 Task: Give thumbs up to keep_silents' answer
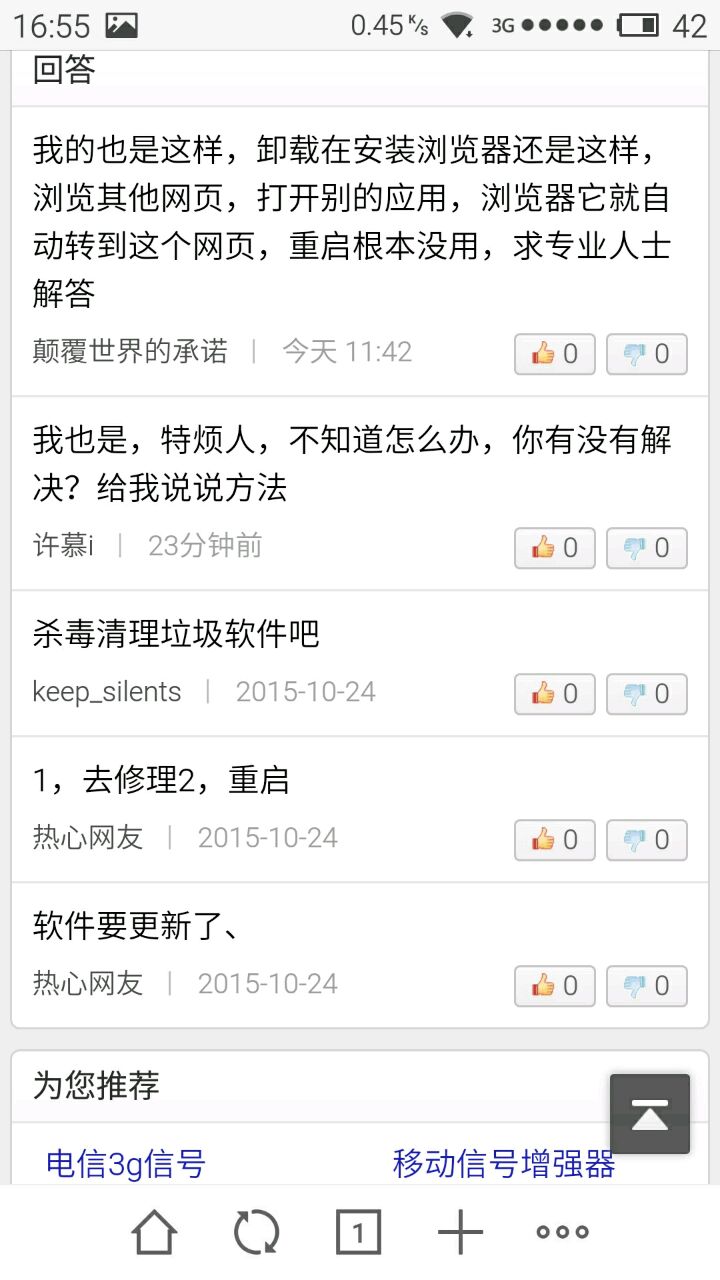tap(554, 694)
